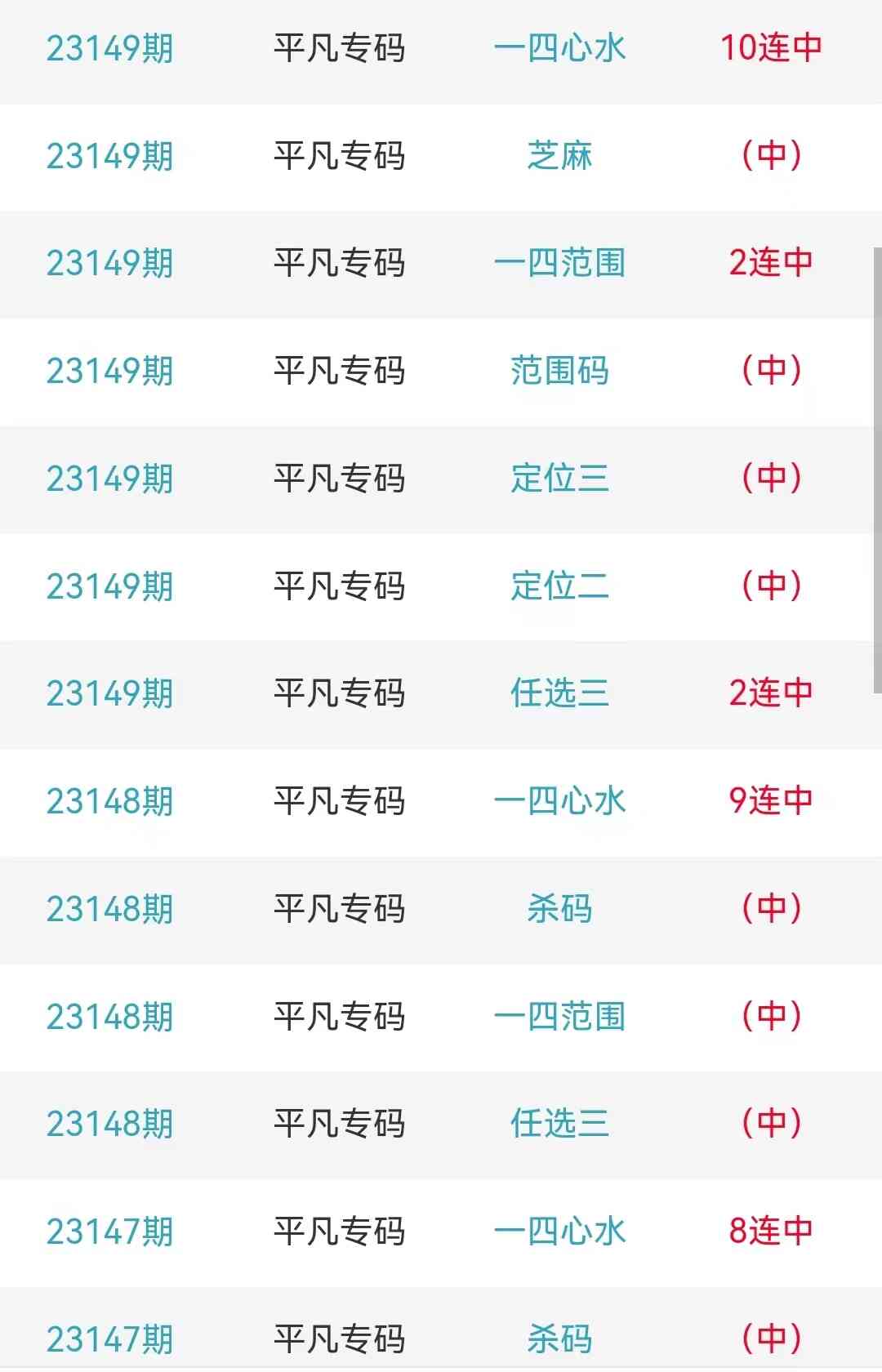This screenshot has height=1372, width=882.
Task: Select the 23149期 芝麻 entry
Action: [559, 156]
